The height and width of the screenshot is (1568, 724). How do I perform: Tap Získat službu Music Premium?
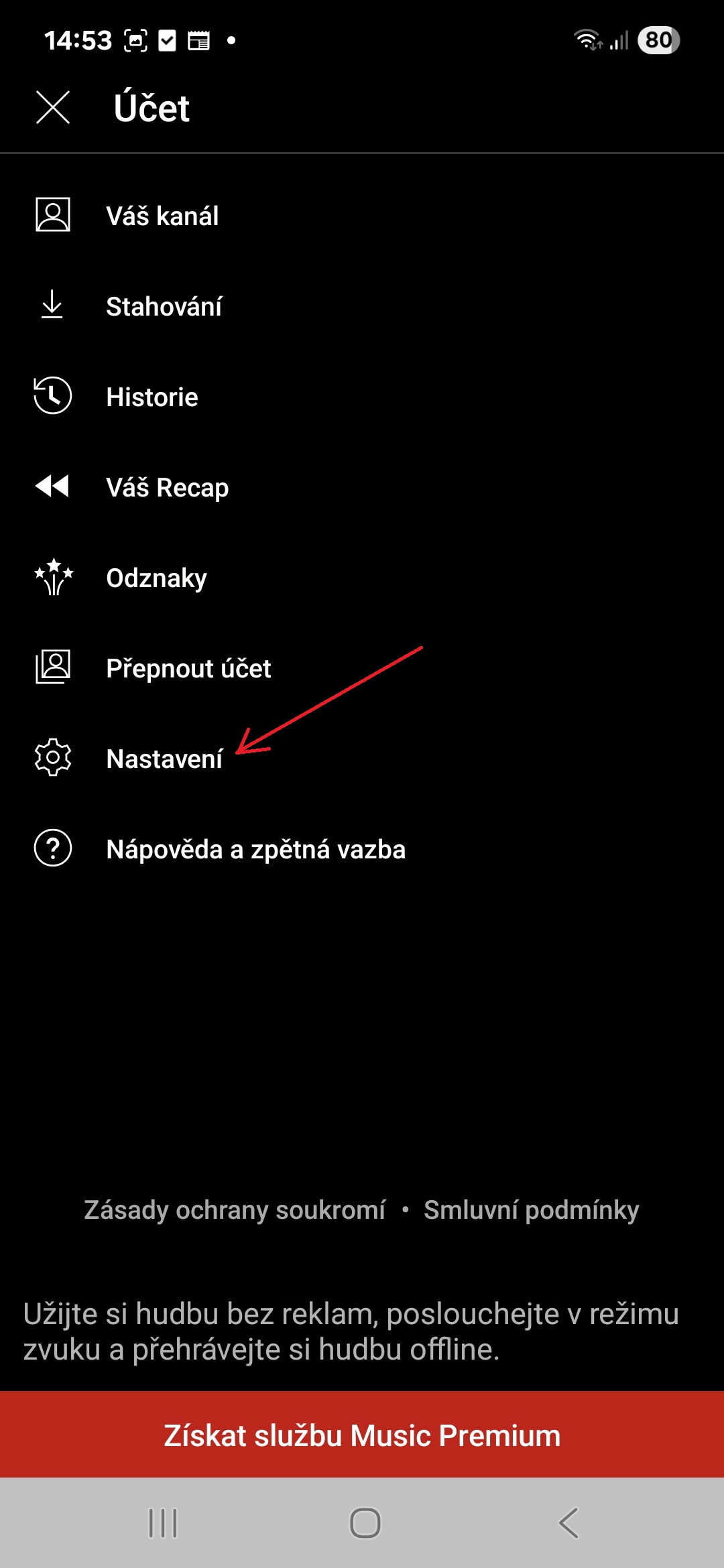pos(362,1435)
